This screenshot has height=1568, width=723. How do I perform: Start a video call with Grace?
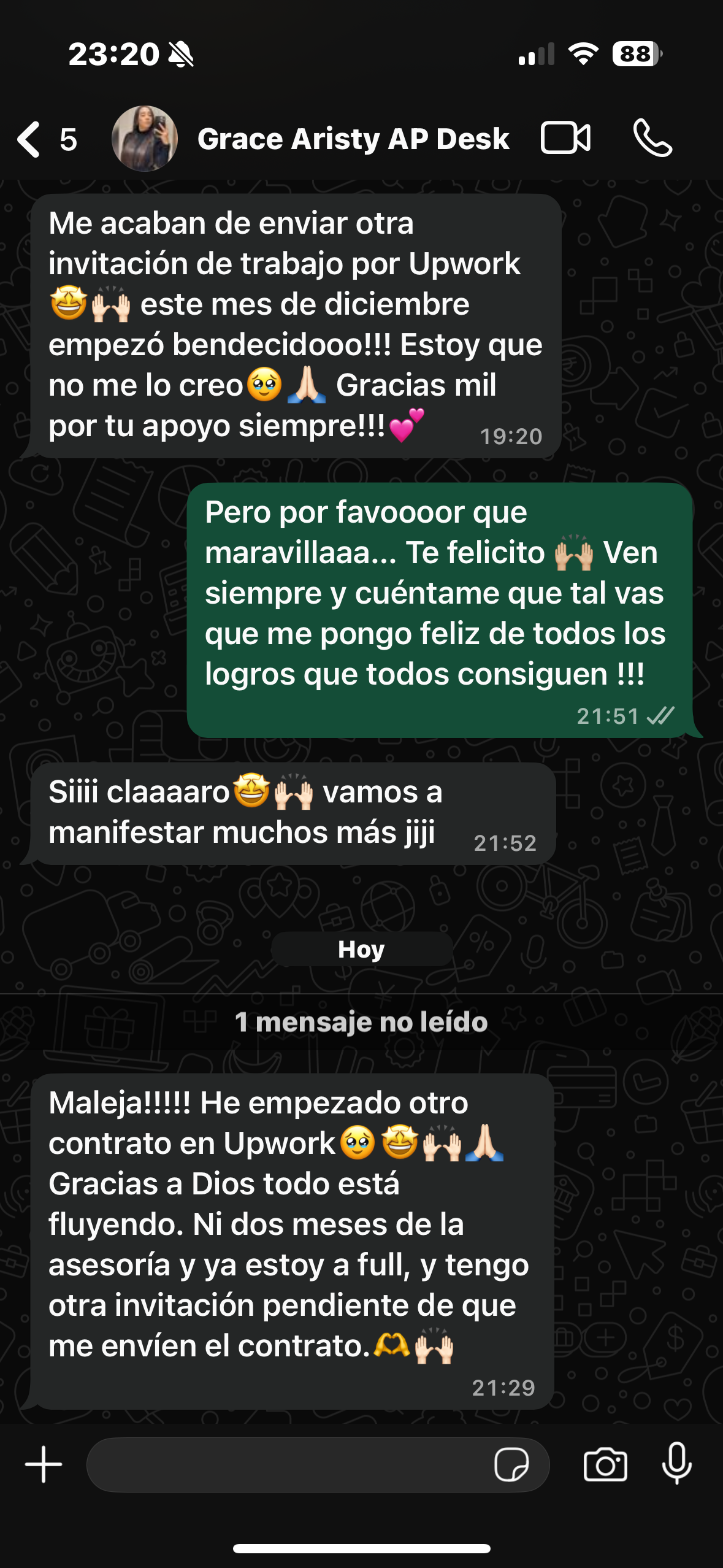pyautogui.click(x=565, y=138)
